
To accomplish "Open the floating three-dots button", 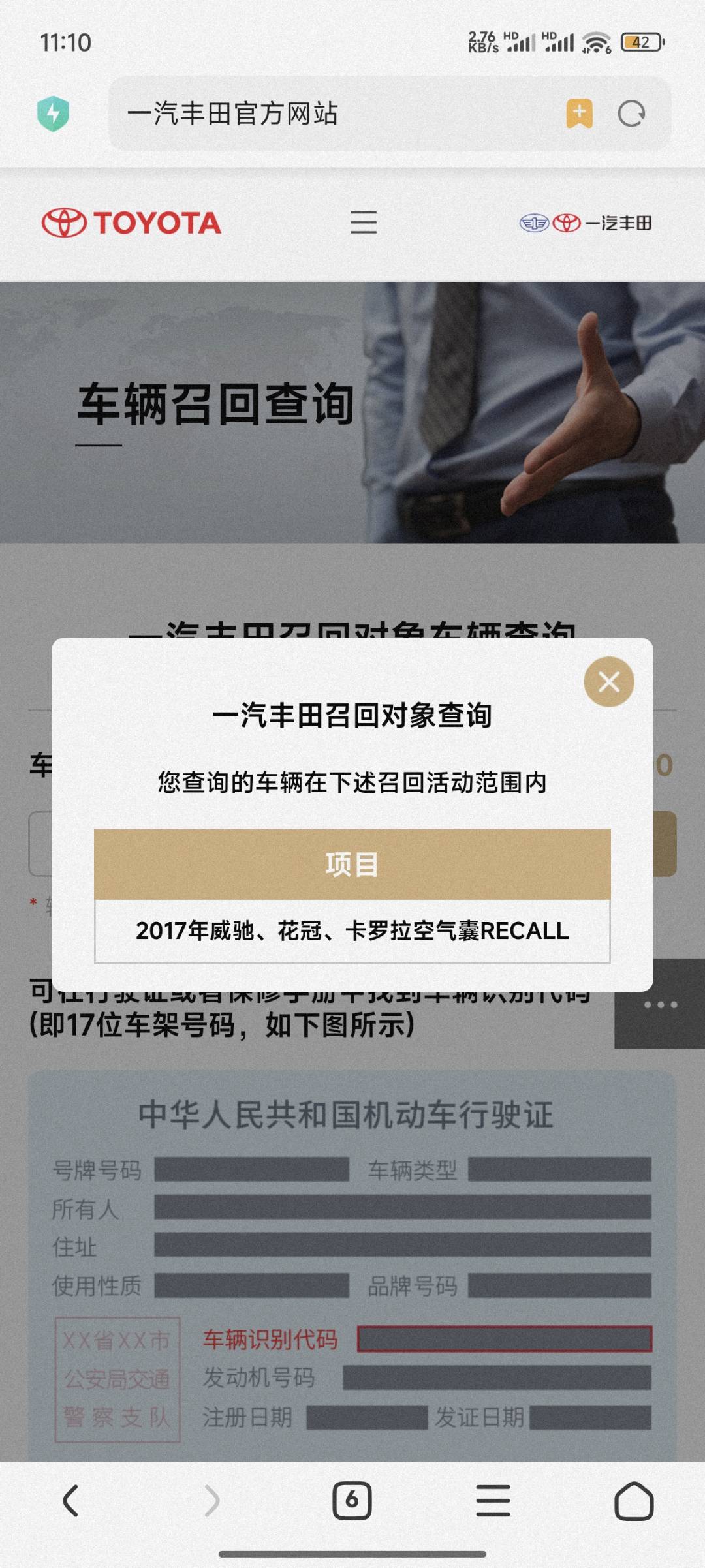I will [660, 1004].
